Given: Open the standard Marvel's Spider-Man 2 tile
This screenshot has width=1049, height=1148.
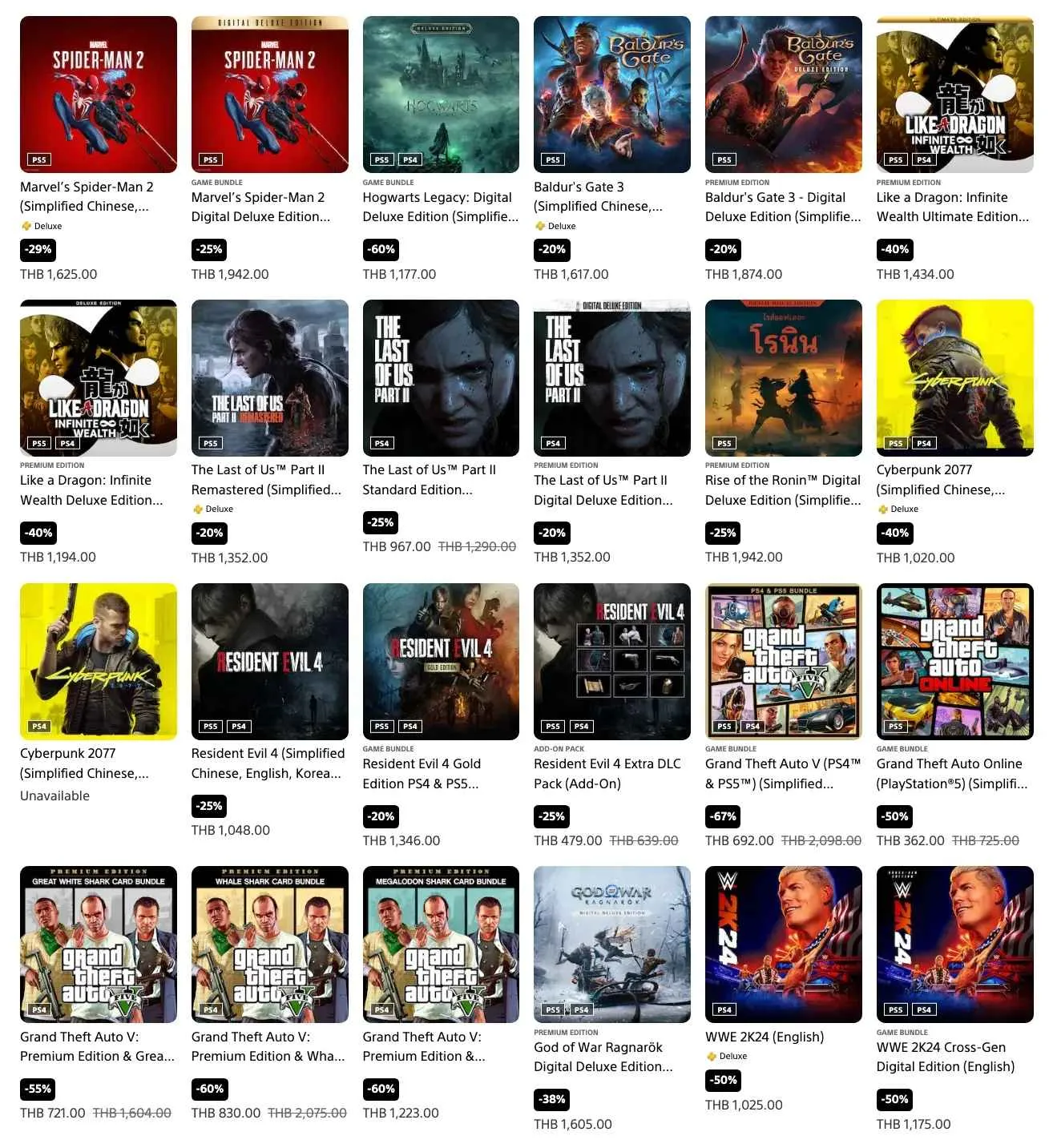Looking at the screenshot, I should coord(98,95).
